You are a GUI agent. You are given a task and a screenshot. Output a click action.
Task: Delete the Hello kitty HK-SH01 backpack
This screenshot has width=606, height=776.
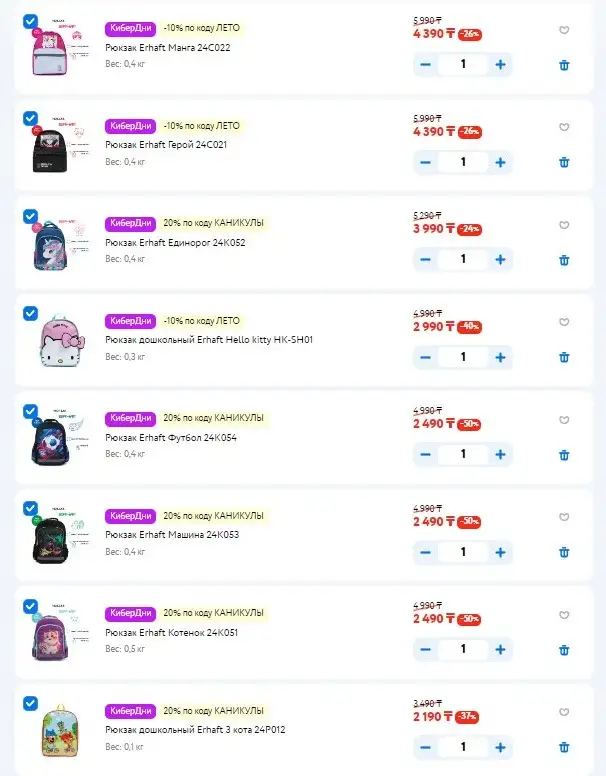[x=564, y=357]
